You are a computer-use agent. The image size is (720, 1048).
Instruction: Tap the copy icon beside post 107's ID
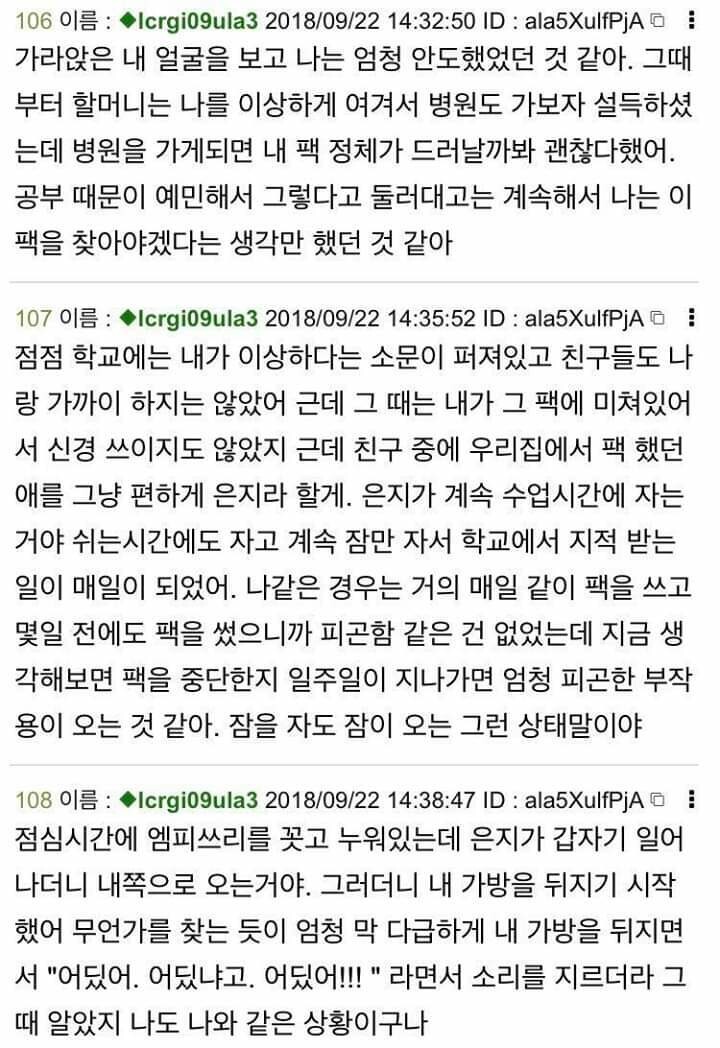click(657, 319)
